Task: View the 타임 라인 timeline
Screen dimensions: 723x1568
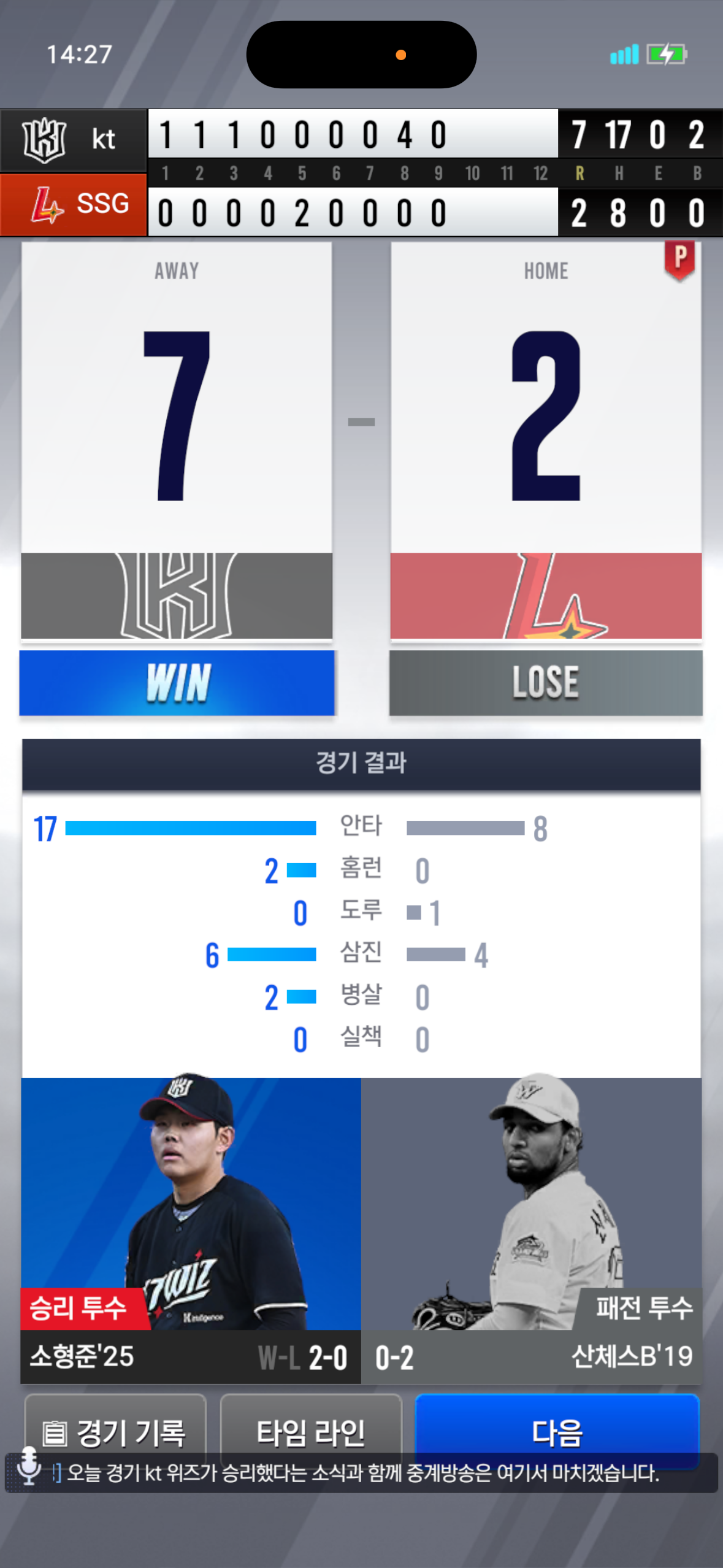Action: 310,1428
